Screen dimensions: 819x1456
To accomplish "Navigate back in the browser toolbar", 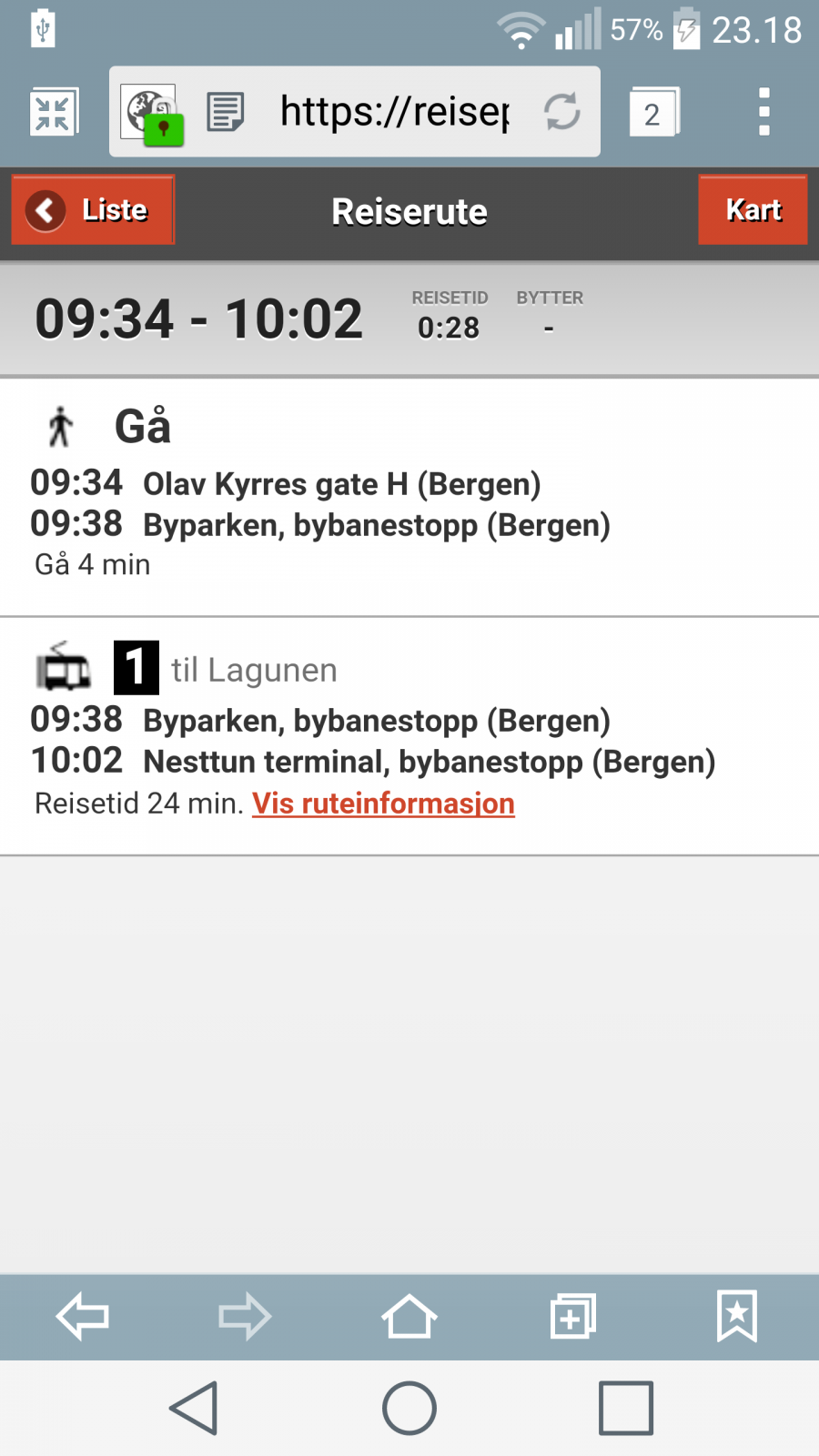I will [x=82, y=1316].
